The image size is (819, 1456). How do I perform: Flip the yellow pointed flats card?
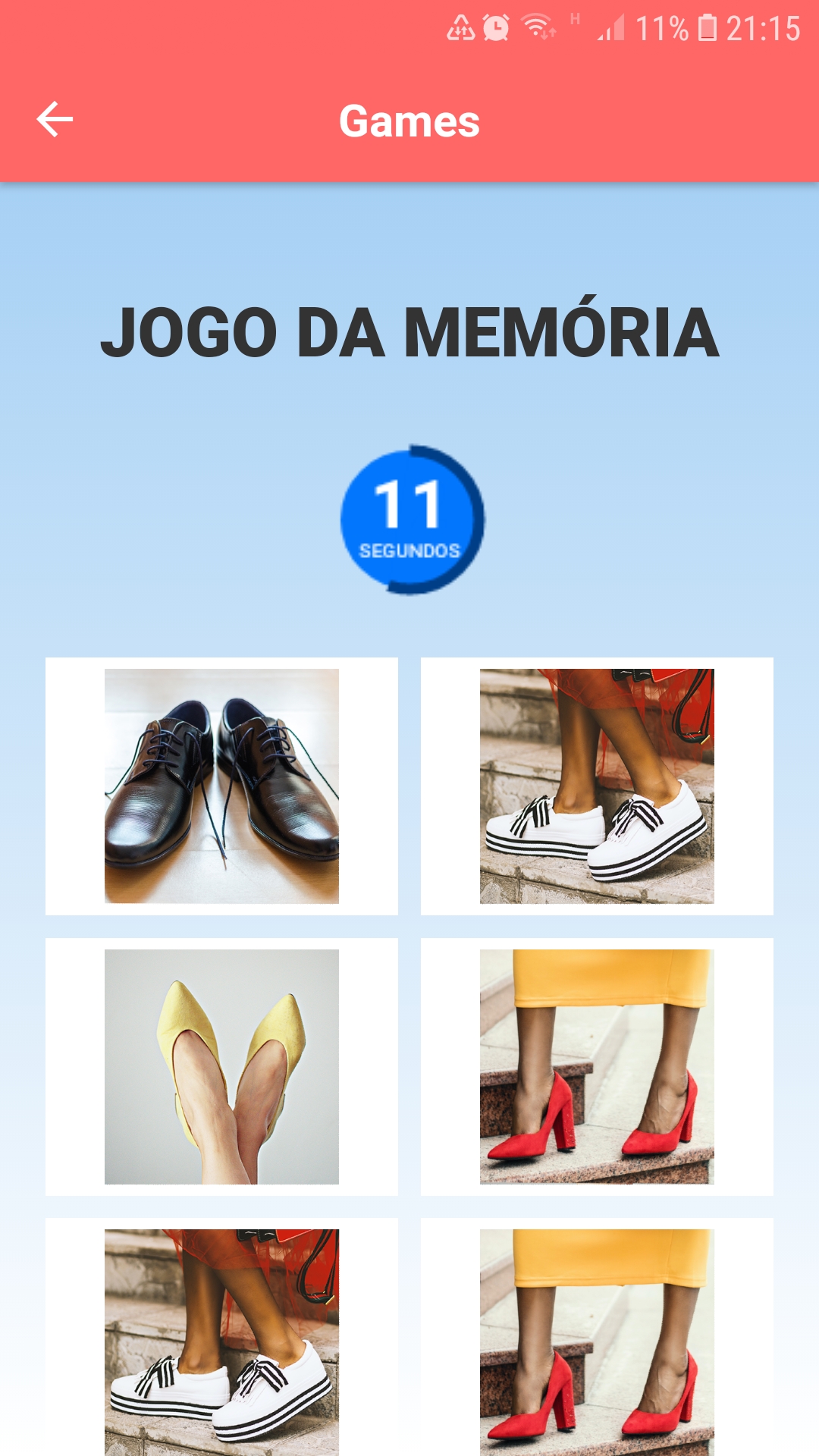point(221,1067)
